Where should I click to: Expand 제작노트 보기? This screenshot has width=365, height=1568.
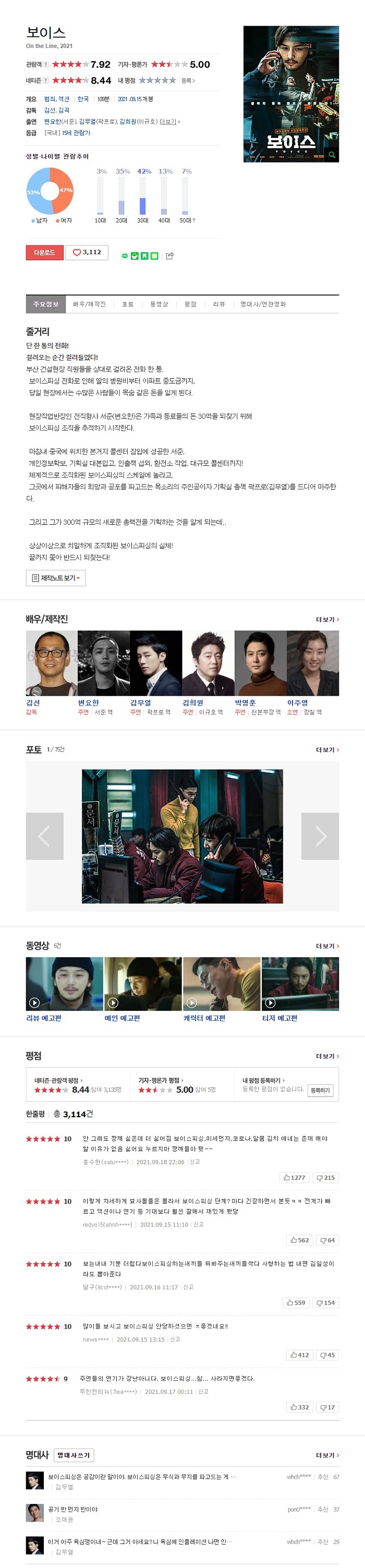[55, 578]
